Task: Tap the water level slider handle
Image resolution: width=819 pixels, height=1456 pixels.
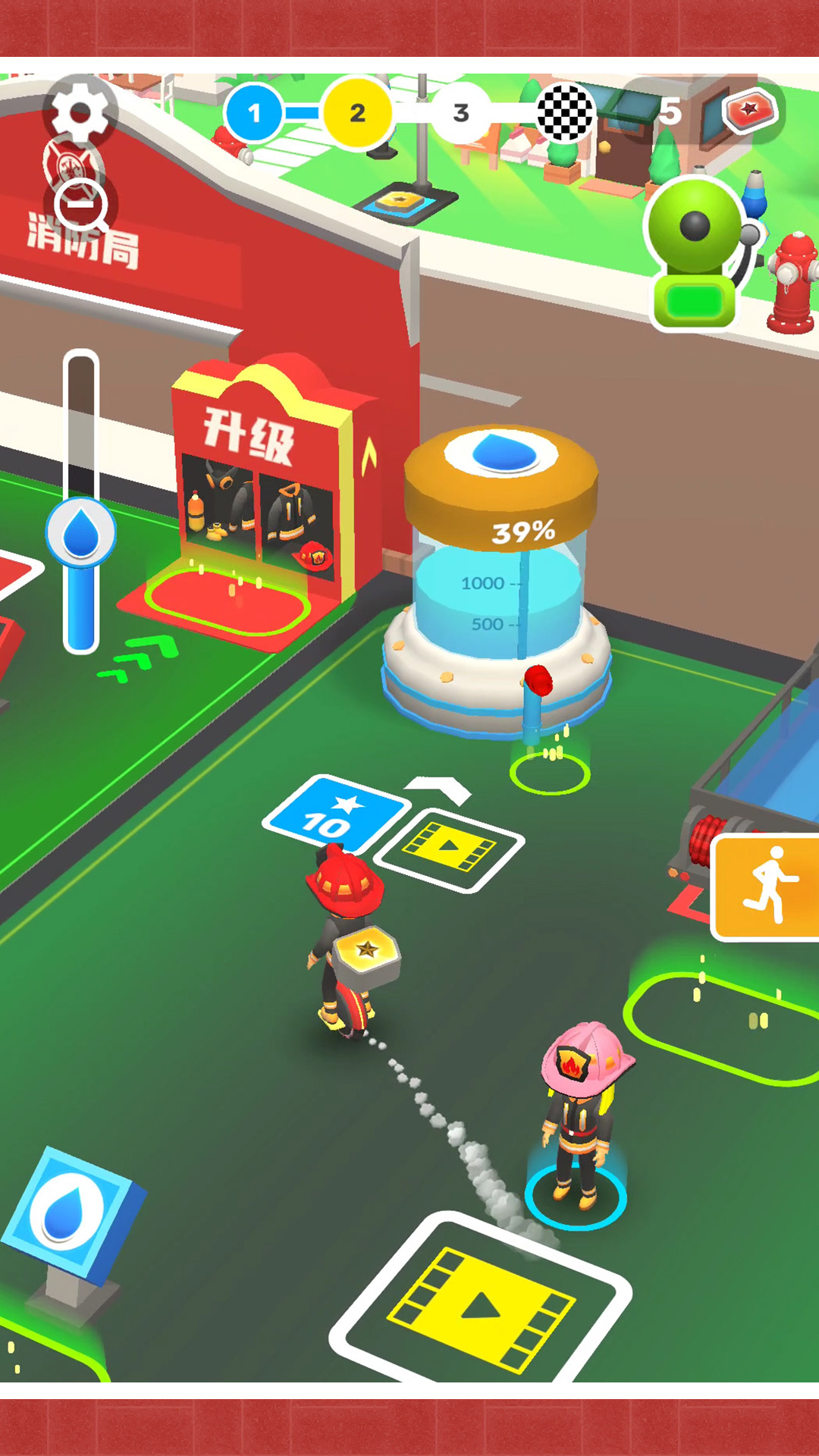Action: (x=80, y=532)
